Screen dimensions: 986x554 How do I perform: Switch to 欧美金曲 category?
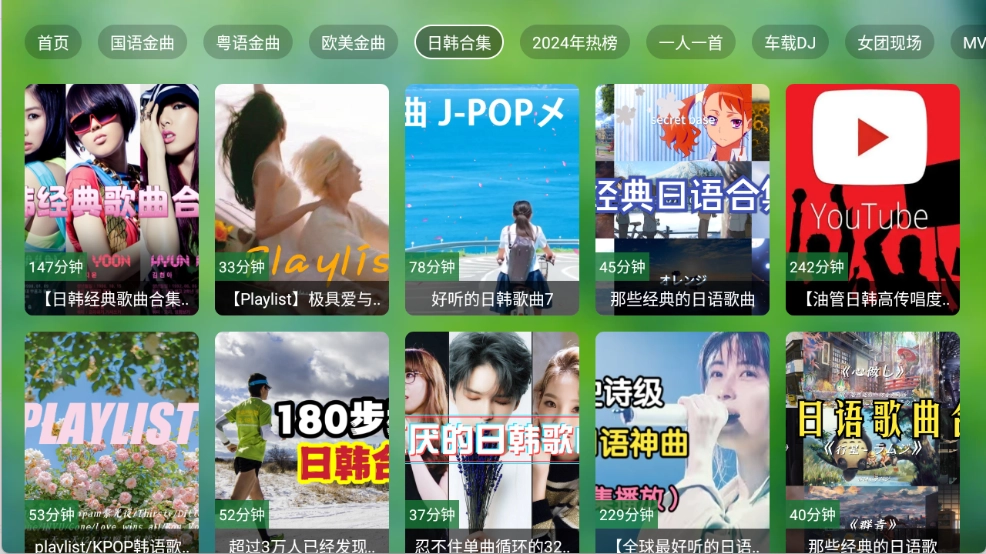pos(353,43)
